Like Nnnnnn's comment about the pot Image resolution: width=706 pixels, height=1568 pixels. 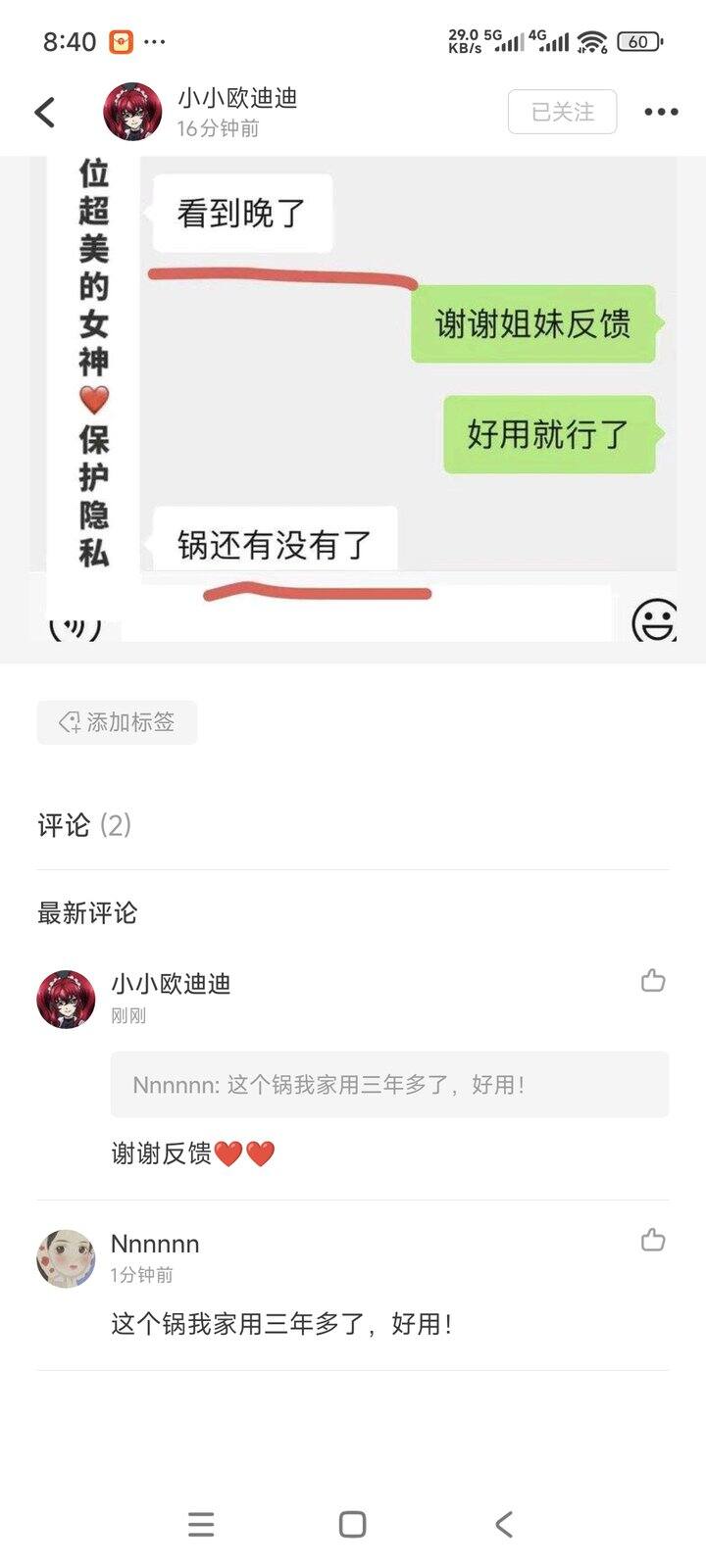653,1241
